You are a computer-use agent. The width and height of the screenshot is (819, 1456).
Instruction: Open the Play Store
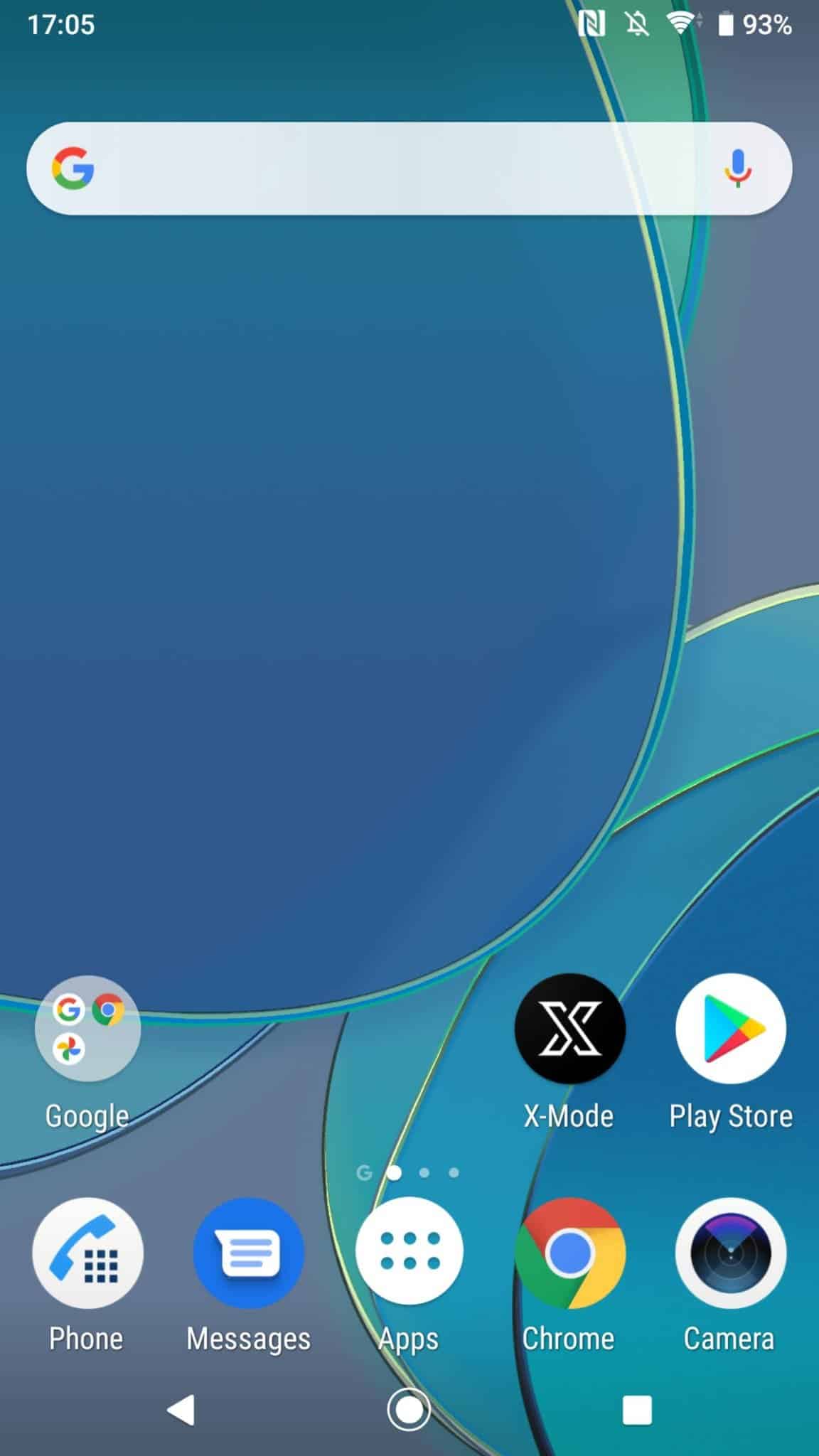(x=731, y=1029)
